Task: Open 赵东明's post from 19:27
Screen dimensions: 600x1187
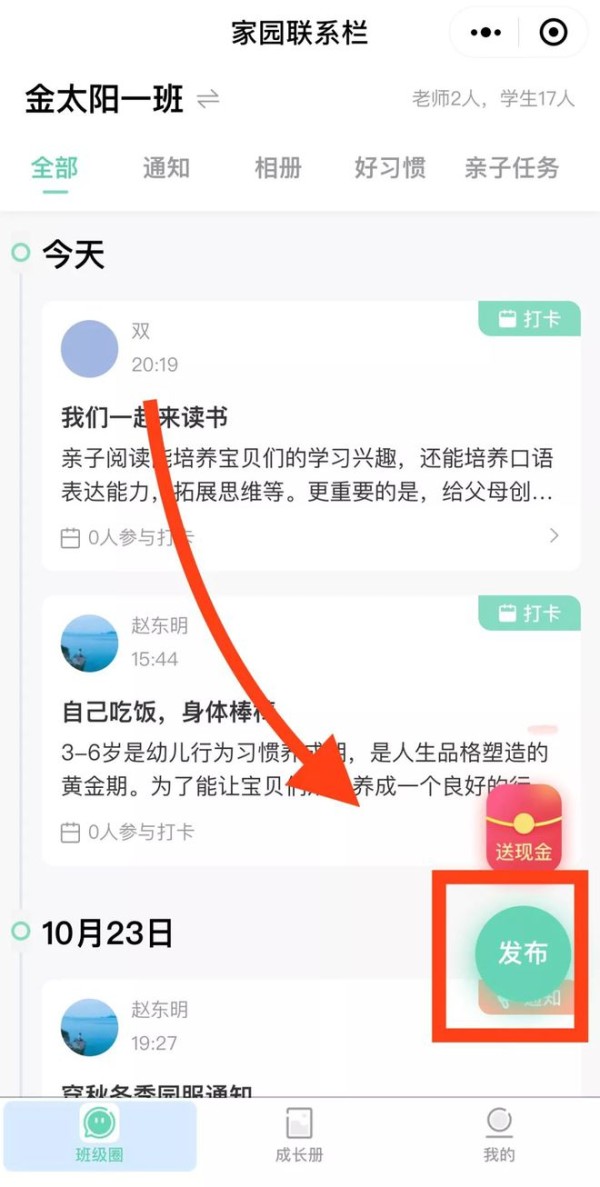Action: point(250,1040)
